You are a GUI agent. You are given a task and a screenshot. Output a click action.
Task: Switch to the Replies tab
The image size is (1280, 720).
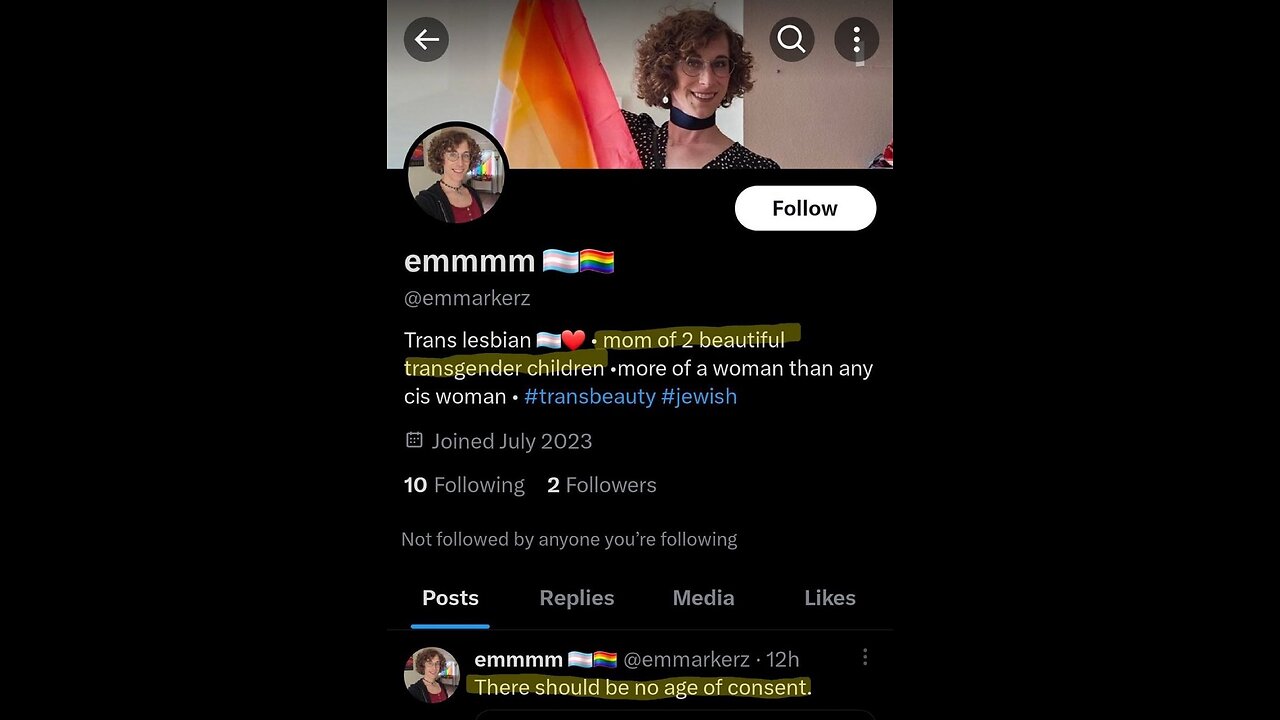(x=577, y=598)
